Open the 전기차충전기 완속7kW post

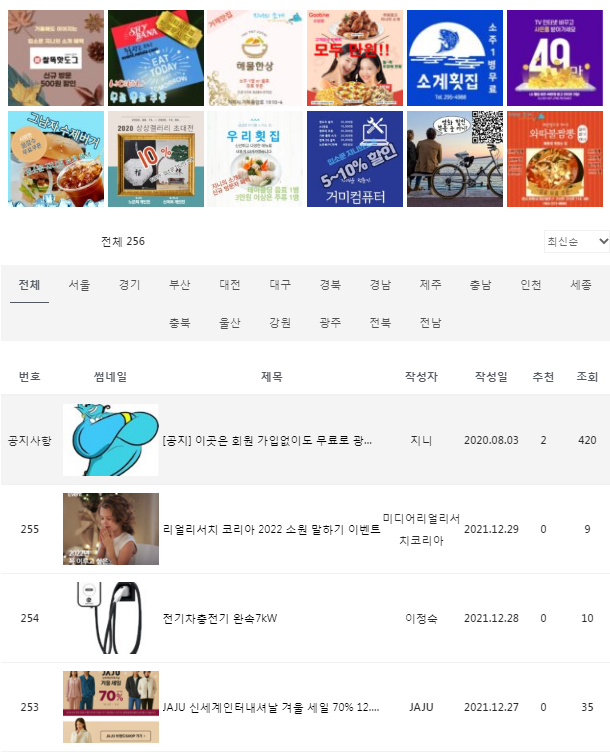[220, 618]
